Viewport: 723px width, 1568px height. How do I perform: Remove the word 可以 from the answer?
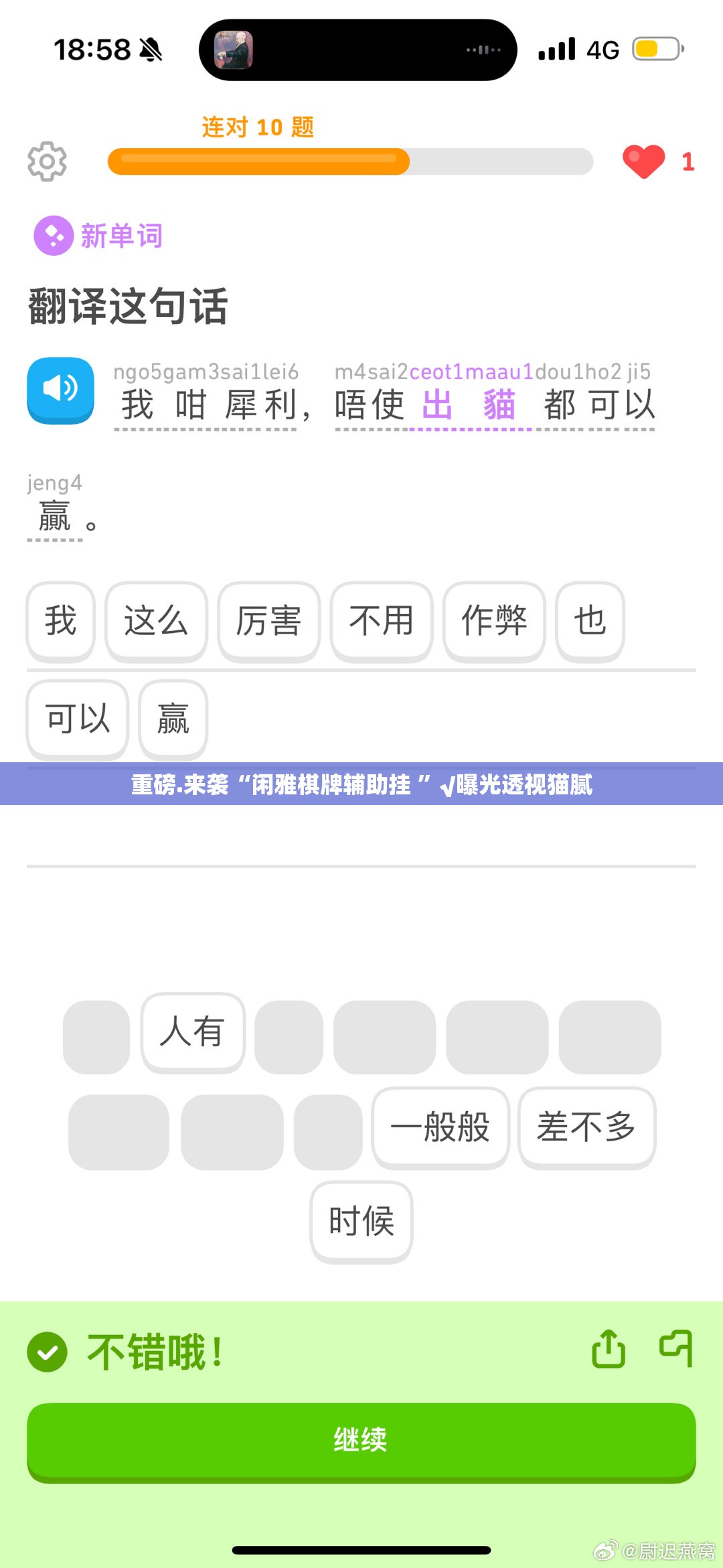click(77, 719)
